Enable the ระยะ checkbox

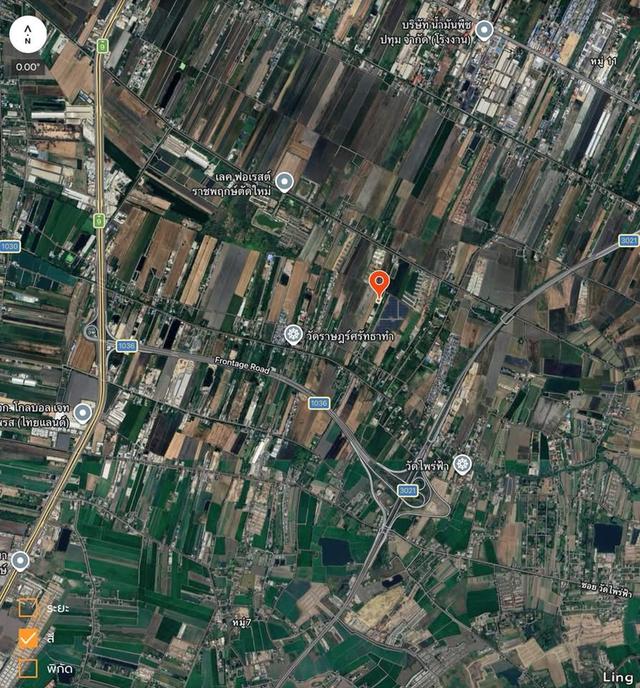click(x=28, y=607)
